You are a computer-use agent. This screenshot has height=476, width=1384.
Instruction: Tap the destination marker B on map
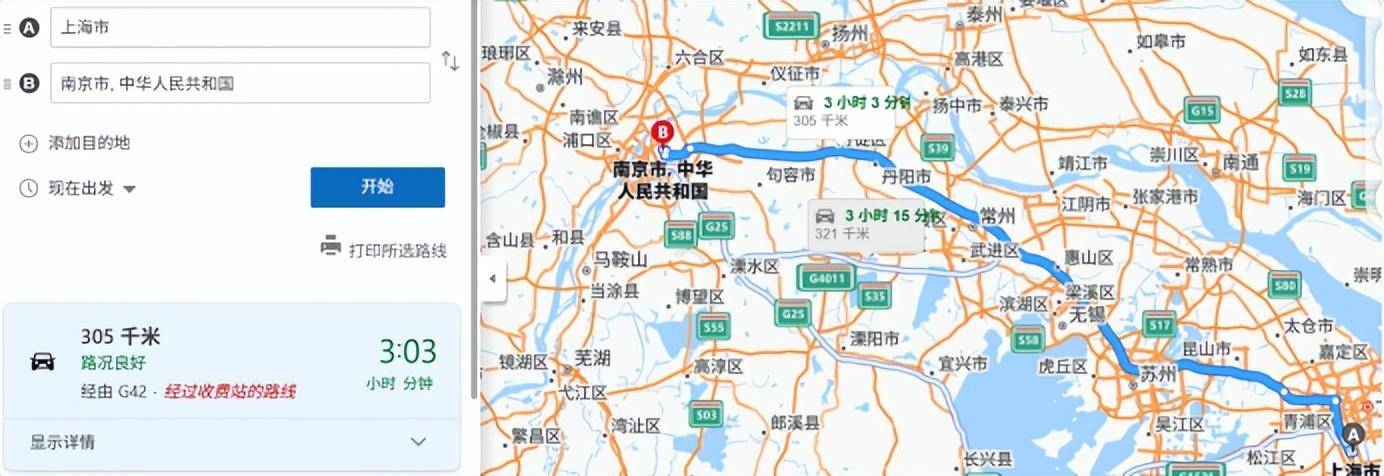tap(661, 133)
